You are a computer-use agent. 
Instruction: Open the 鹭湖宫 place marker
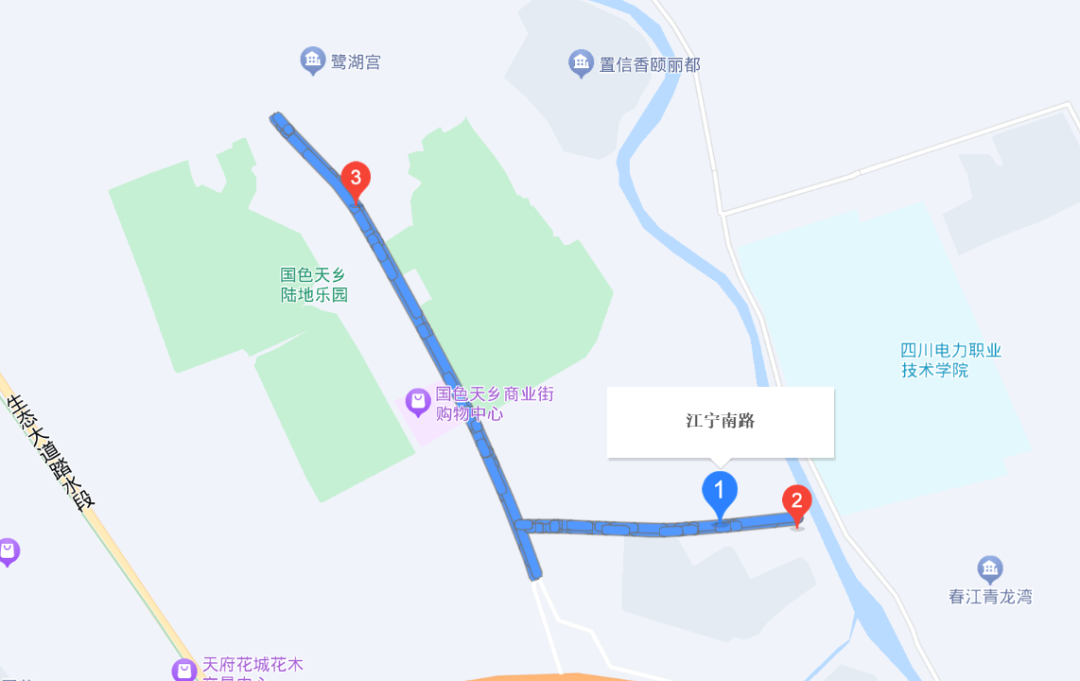[x=313, y=61]
